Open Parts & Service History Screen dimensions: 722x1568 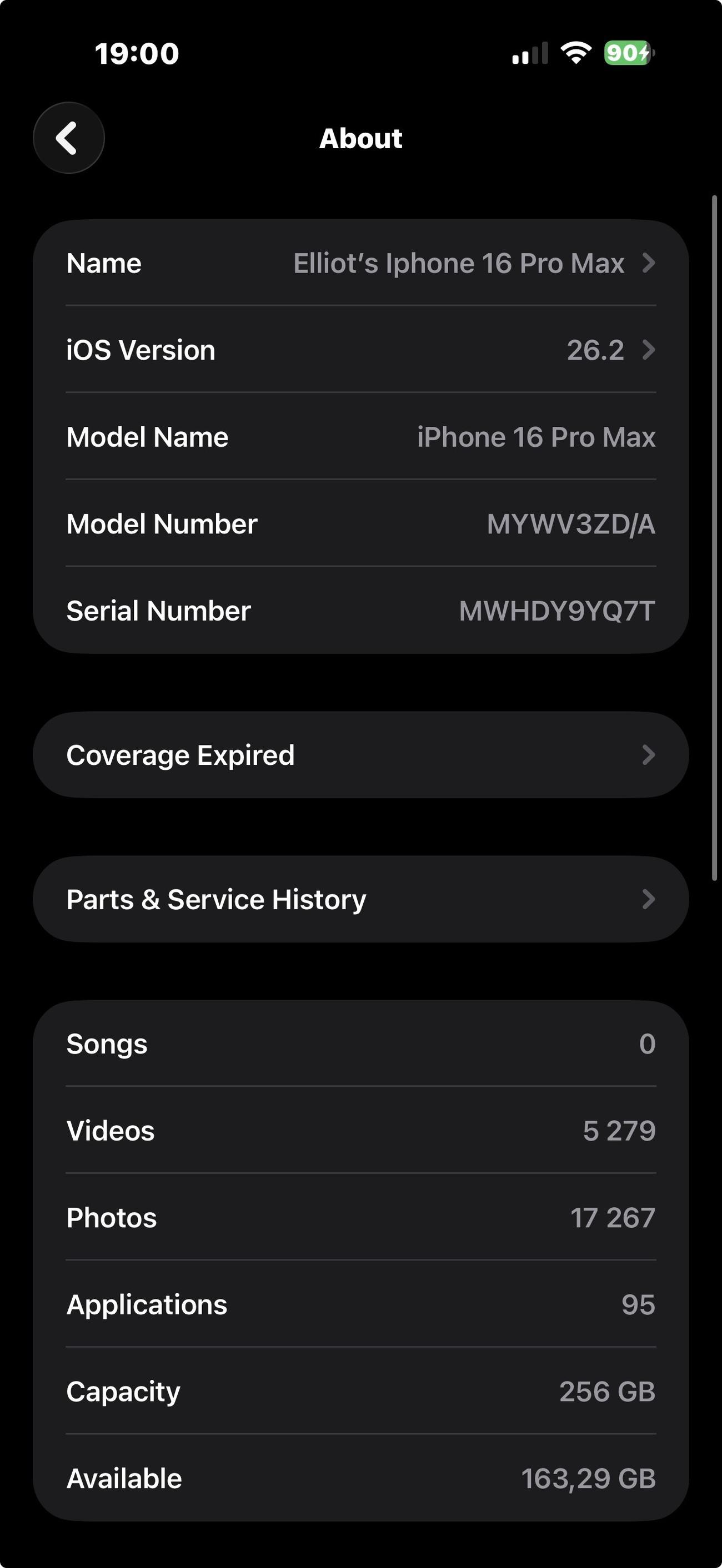(360, 899)
